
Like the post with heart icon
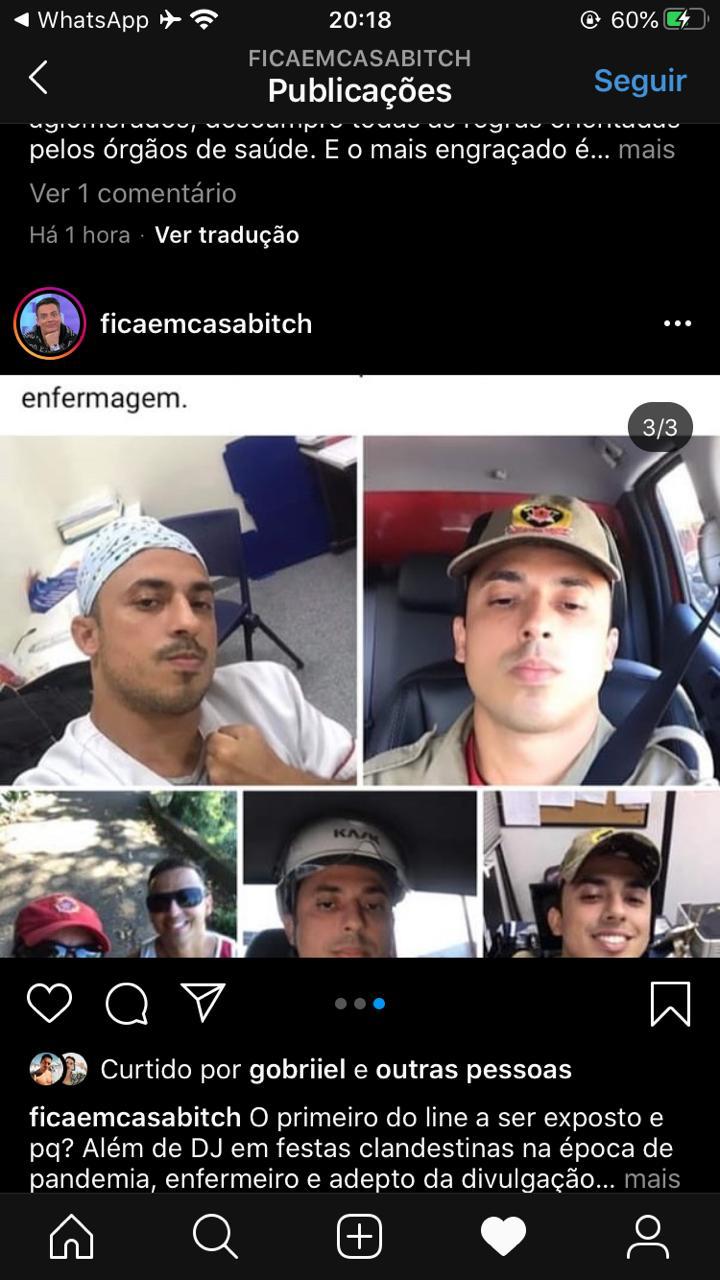pyautogui.click(x=49, y=1003)
